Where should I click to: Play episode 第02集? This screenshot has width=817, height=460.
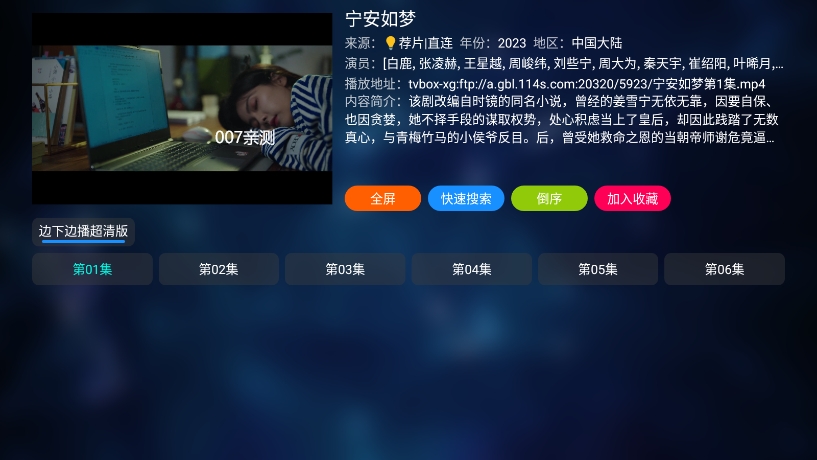click(219, 269)
